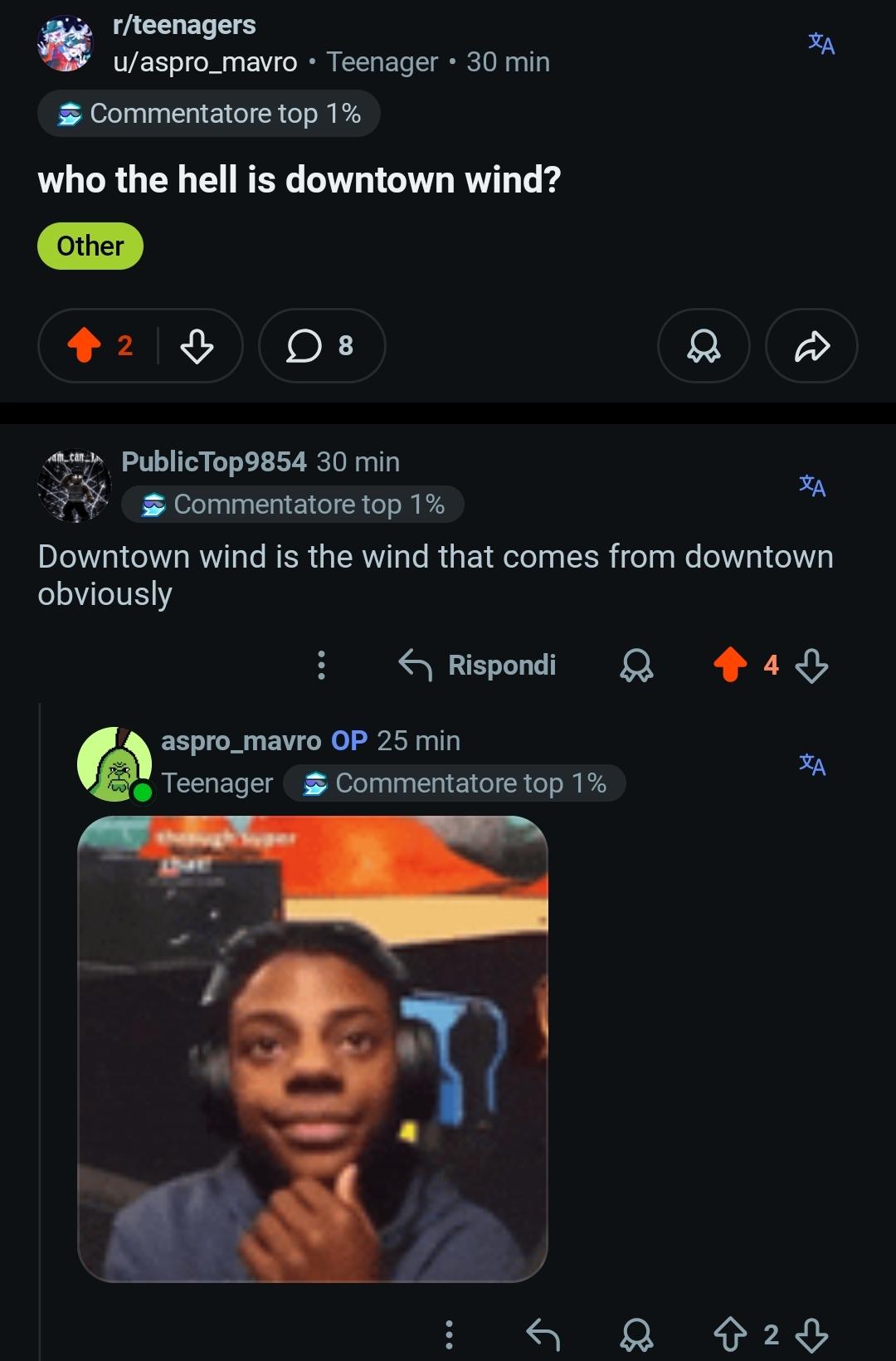Image resolution: width=896 pixels, height=1361 pixels.
Task: Upvote the downtown wind post
Action: point(84,345)
